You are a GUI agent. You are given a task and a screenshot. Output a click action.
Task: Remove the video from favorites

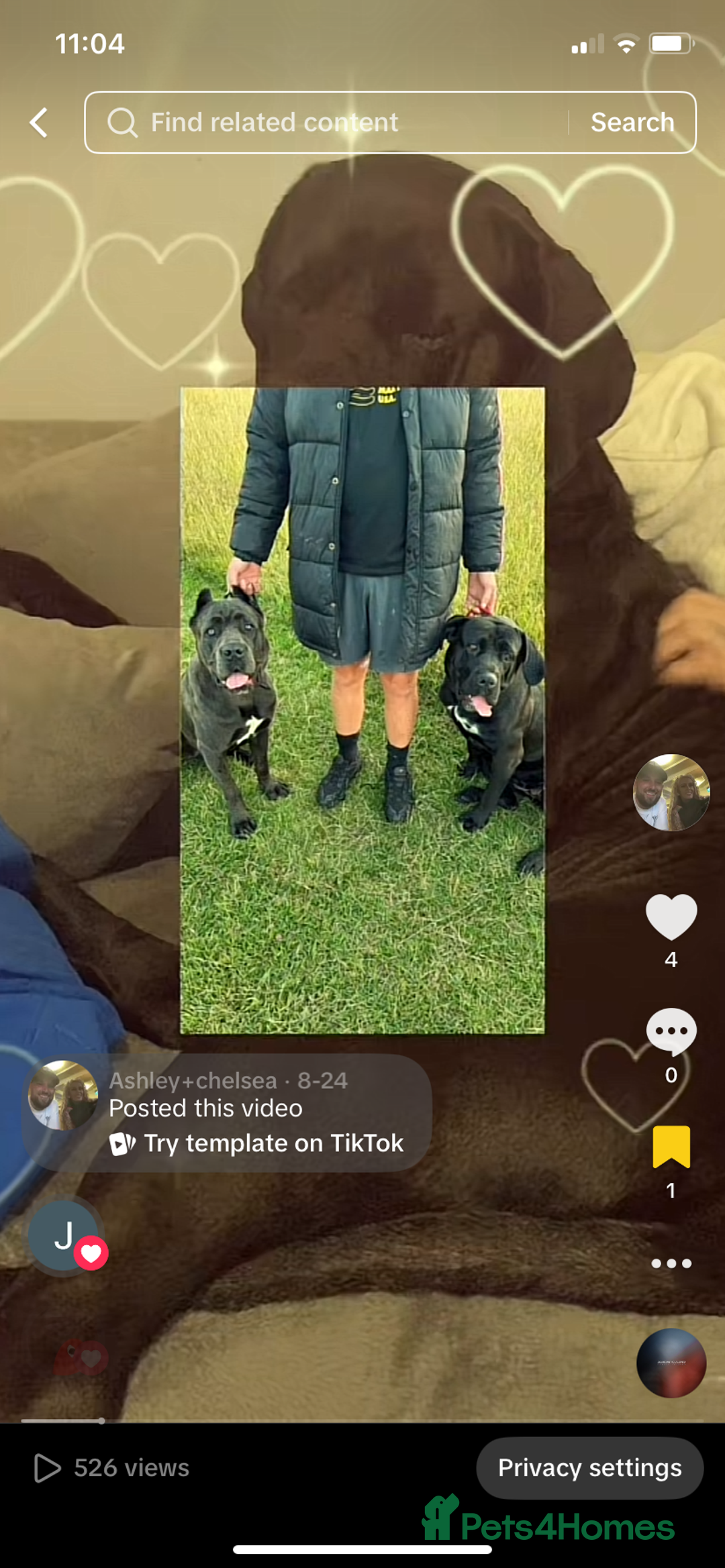pyautogui.click(x=671, y=1147)
